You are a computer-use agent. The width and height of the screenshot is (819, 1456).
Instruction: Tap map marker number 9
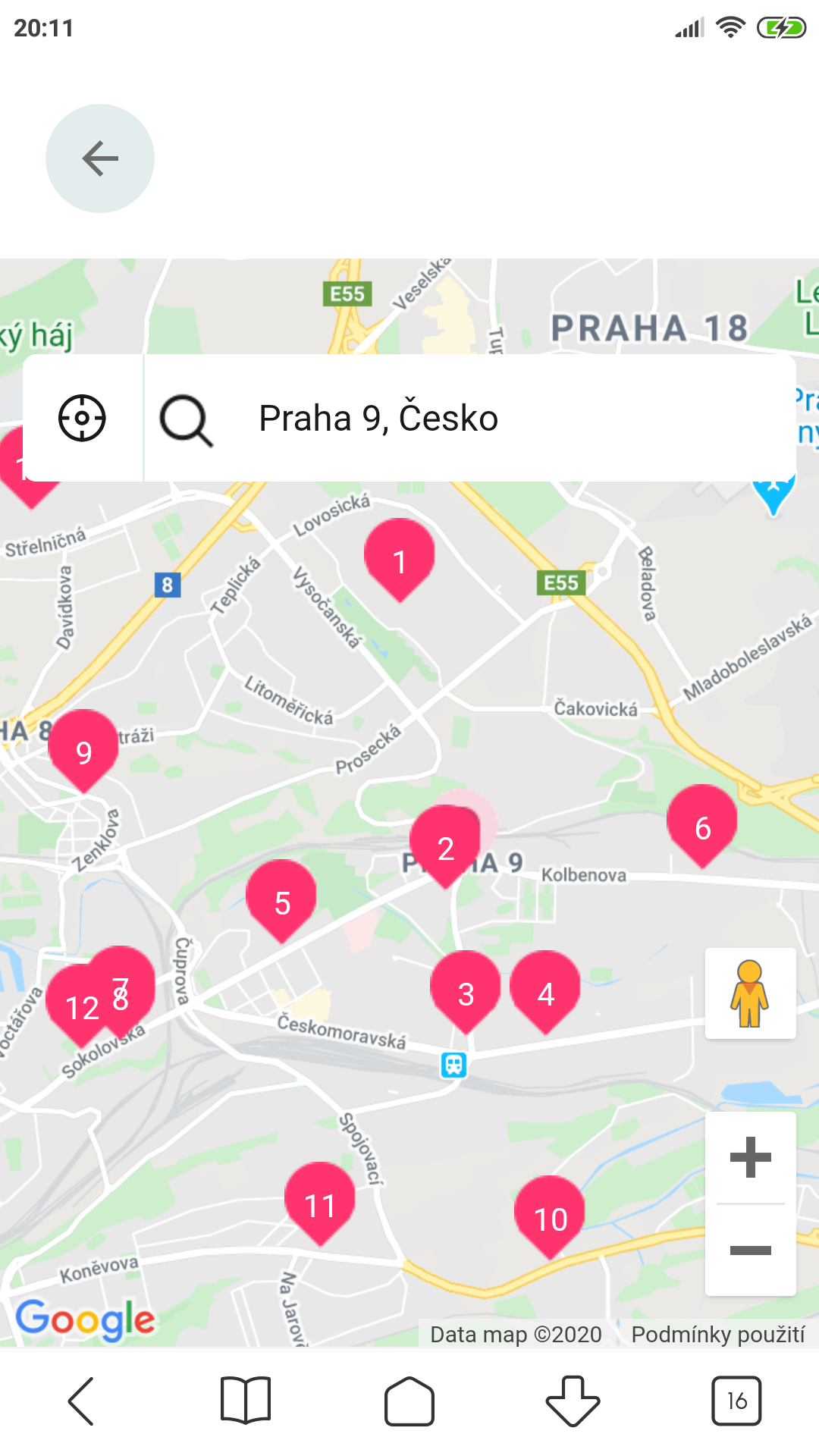pos(83,748)
